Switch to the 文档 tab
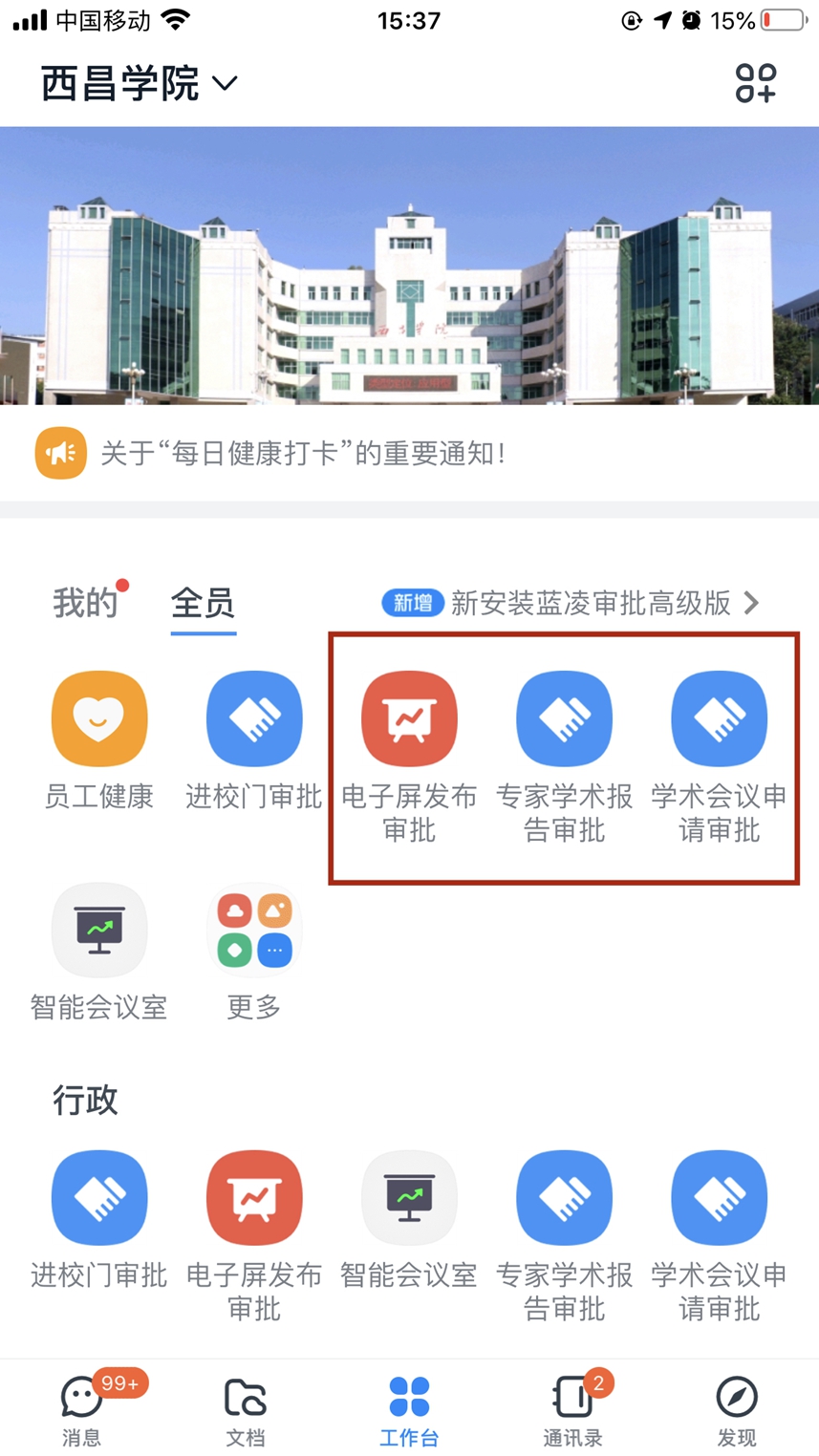 coord(246,1410)
